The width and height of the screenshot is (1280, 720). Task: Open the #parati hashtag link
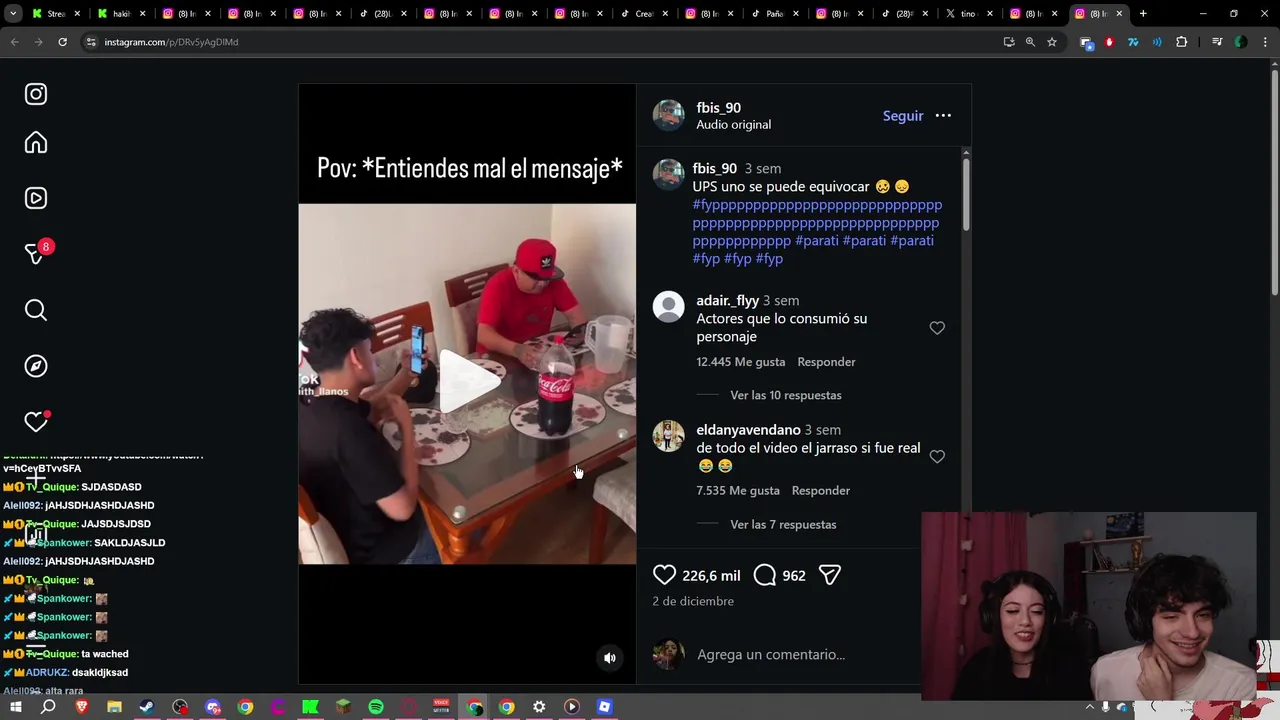(x=815, y=241)
